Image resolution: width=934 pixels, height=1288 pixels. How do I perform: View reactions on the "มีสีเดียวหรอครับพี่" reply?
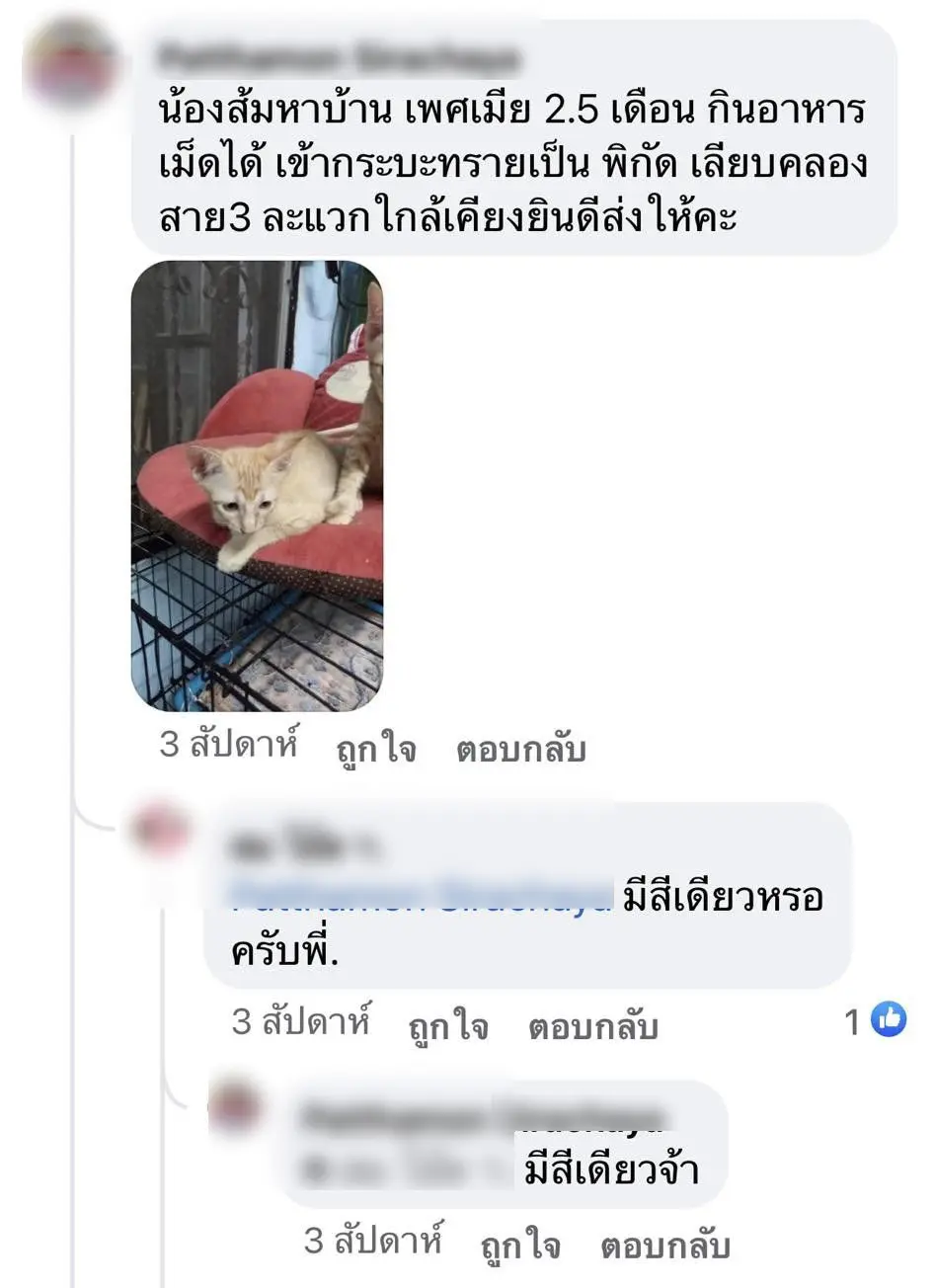(x=876, y=1021)
